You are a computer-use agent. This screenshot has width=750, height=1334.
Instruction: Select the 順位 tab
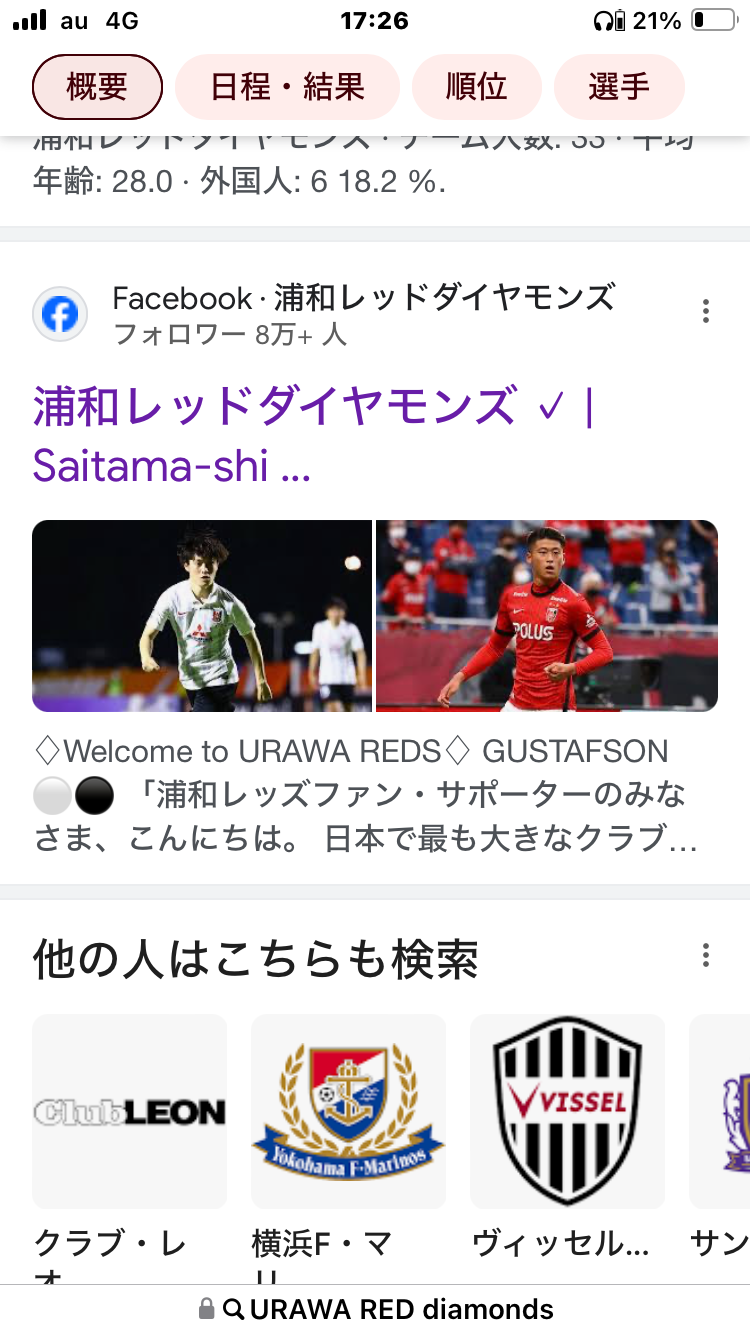(477, 87)
